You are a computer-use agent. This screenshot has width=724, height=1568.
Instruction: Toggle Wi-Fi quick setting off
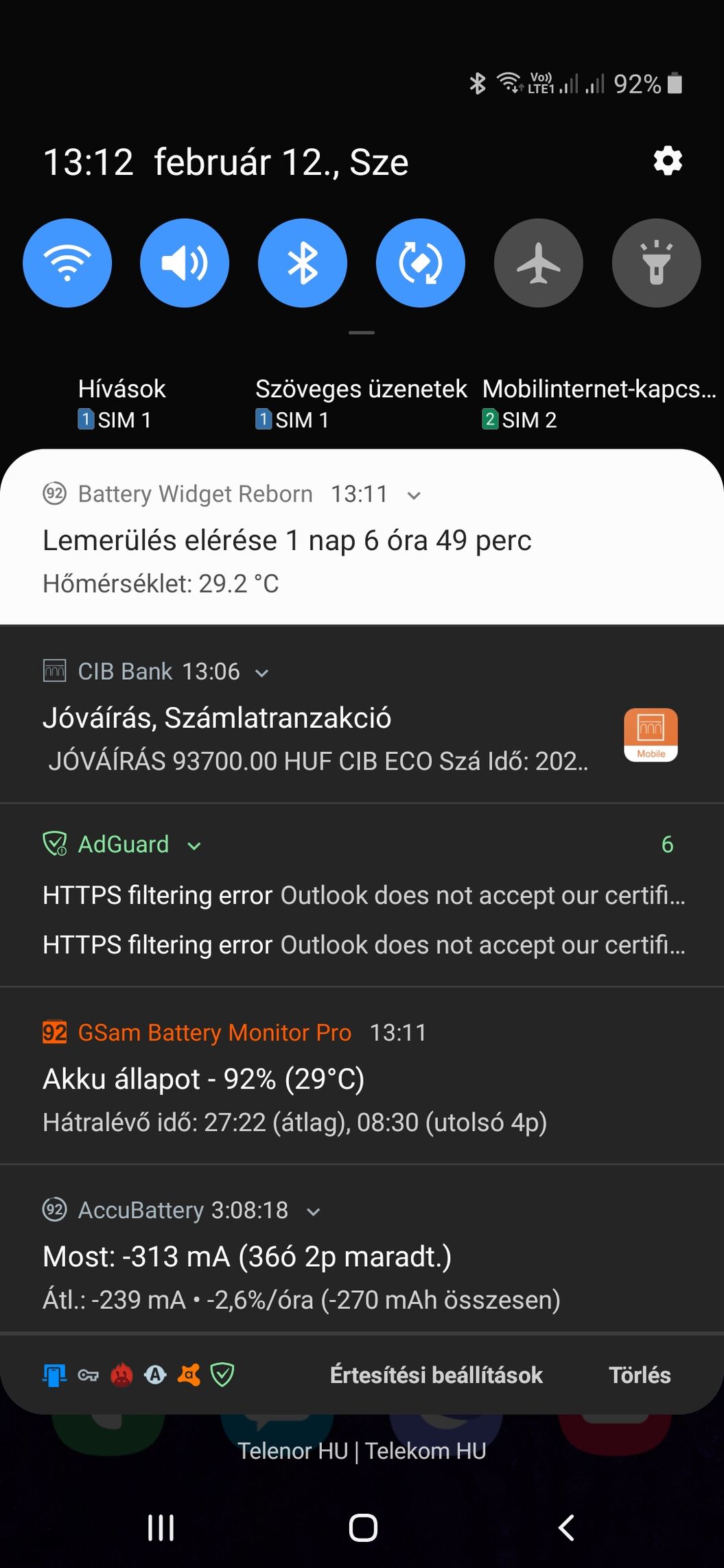pos(67,263)
